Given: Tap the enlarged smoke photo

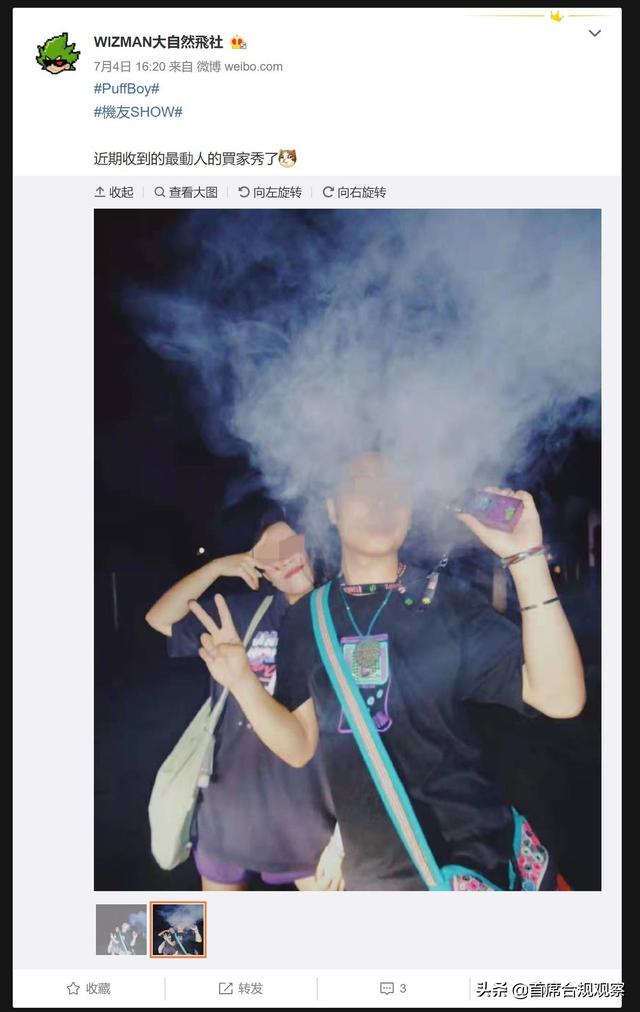Looking at the screenshot, I should [x=347, y=549].
